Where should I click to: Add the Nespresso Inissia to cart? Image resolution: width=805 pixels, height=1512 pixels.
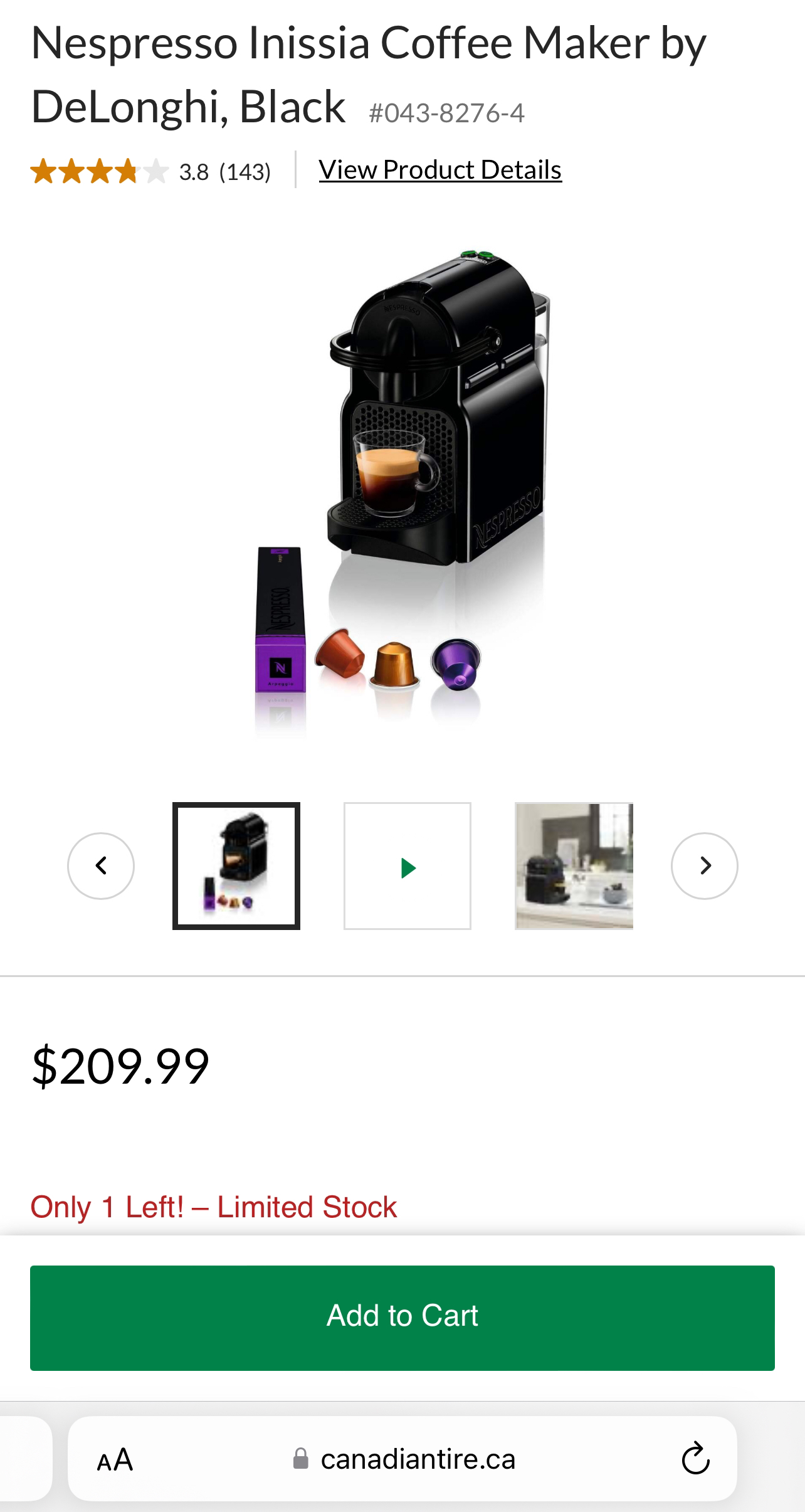402,1316
